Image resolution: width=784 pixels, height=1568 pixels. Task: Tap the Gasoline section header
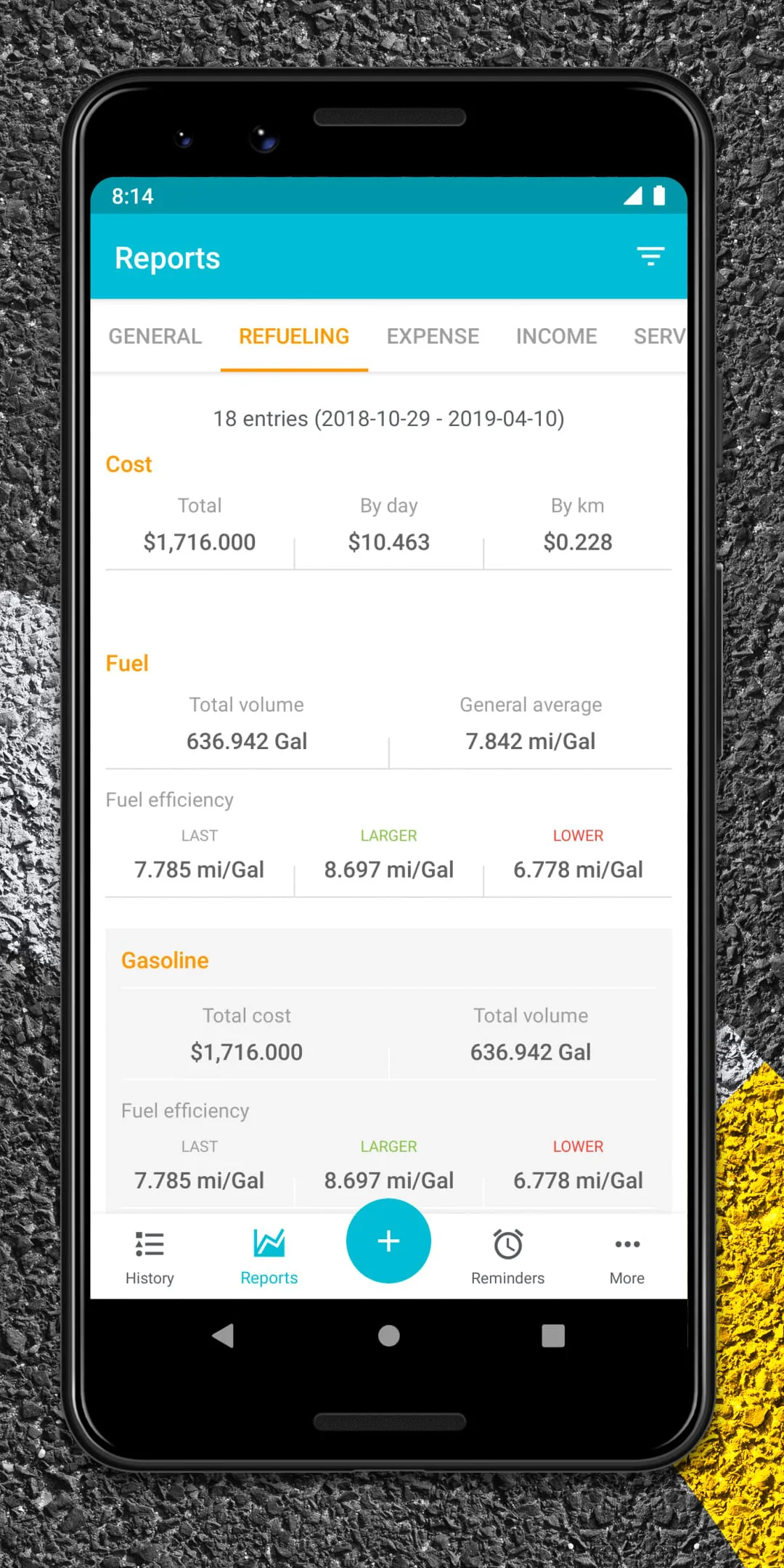pyautogui.click(x=165, y=960)
